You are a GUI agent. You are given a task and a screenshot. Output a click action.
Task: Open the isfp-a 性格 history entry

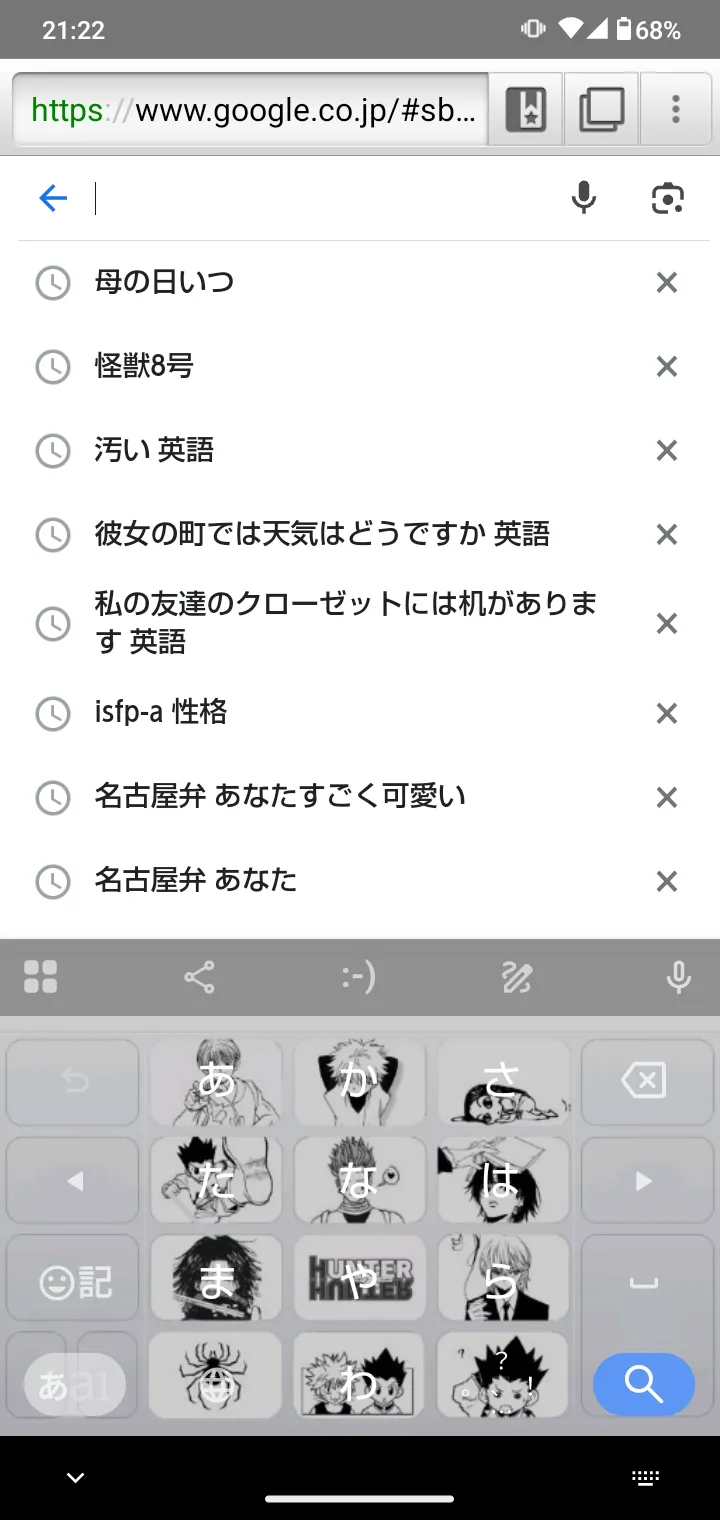coord(160,712)
